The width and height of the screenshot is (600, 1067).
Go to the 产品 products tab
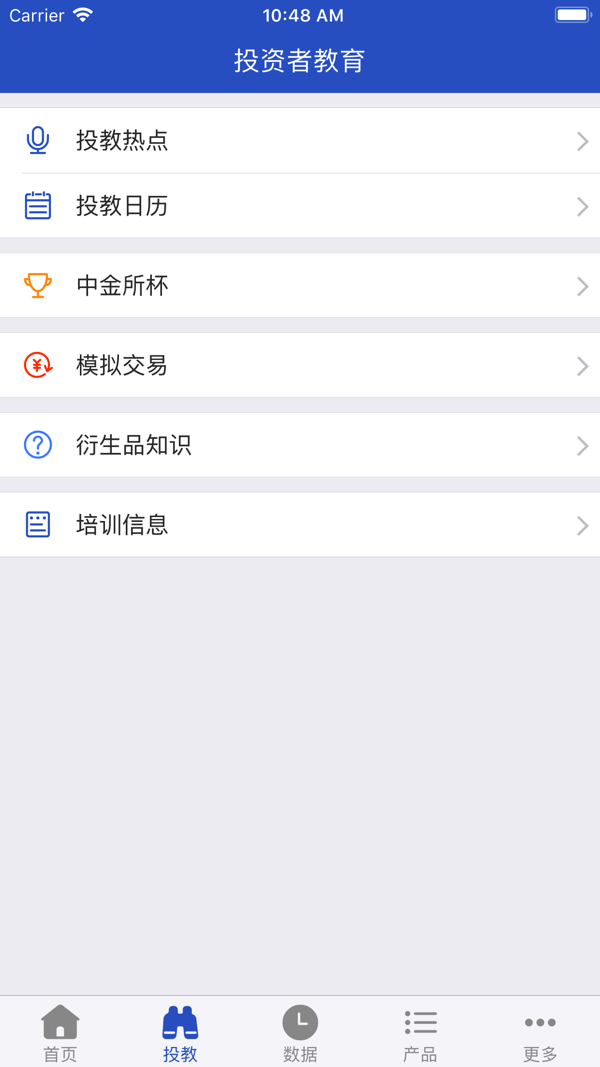point(420,1032)
